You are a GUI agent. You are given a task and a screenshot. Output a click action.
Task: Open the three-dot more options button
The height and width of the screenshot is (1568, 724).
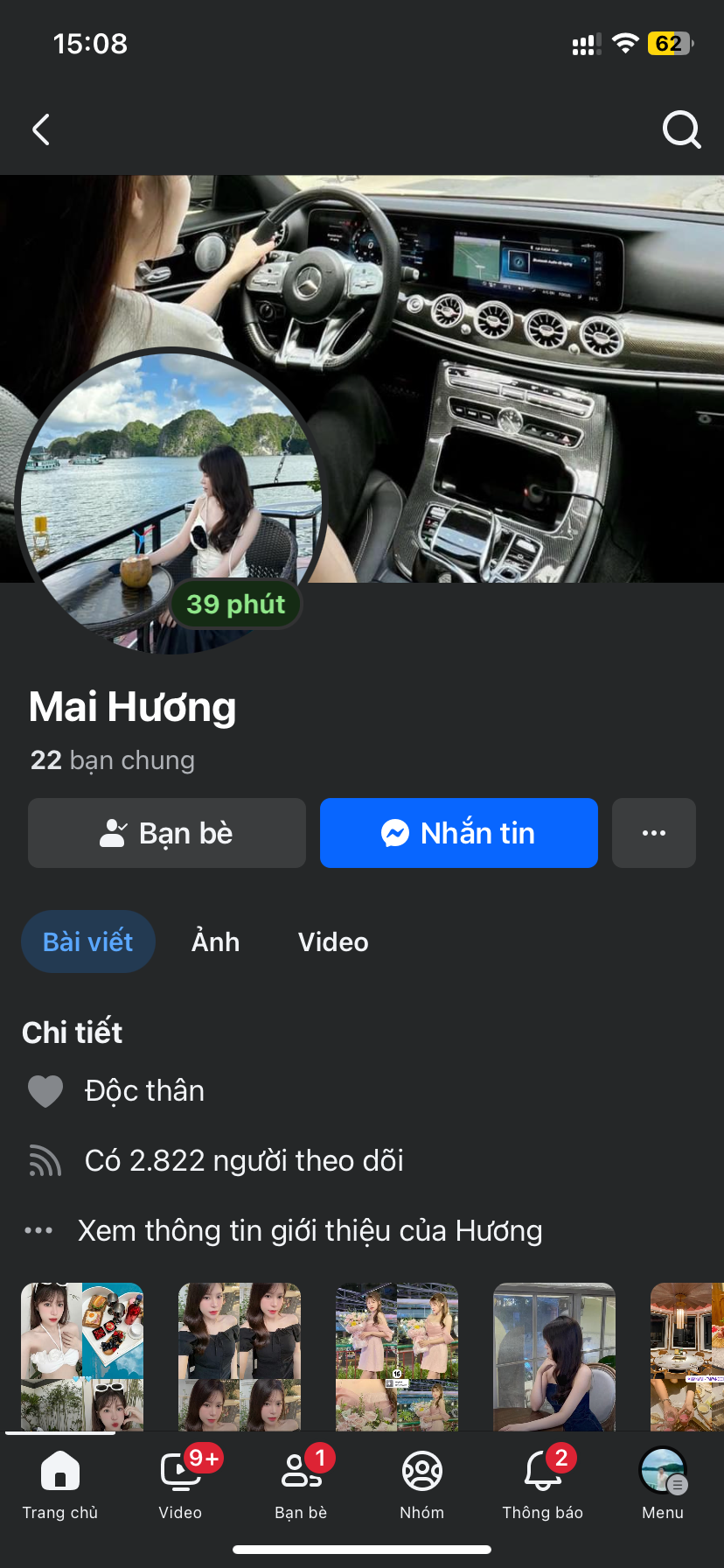(654, 833)
